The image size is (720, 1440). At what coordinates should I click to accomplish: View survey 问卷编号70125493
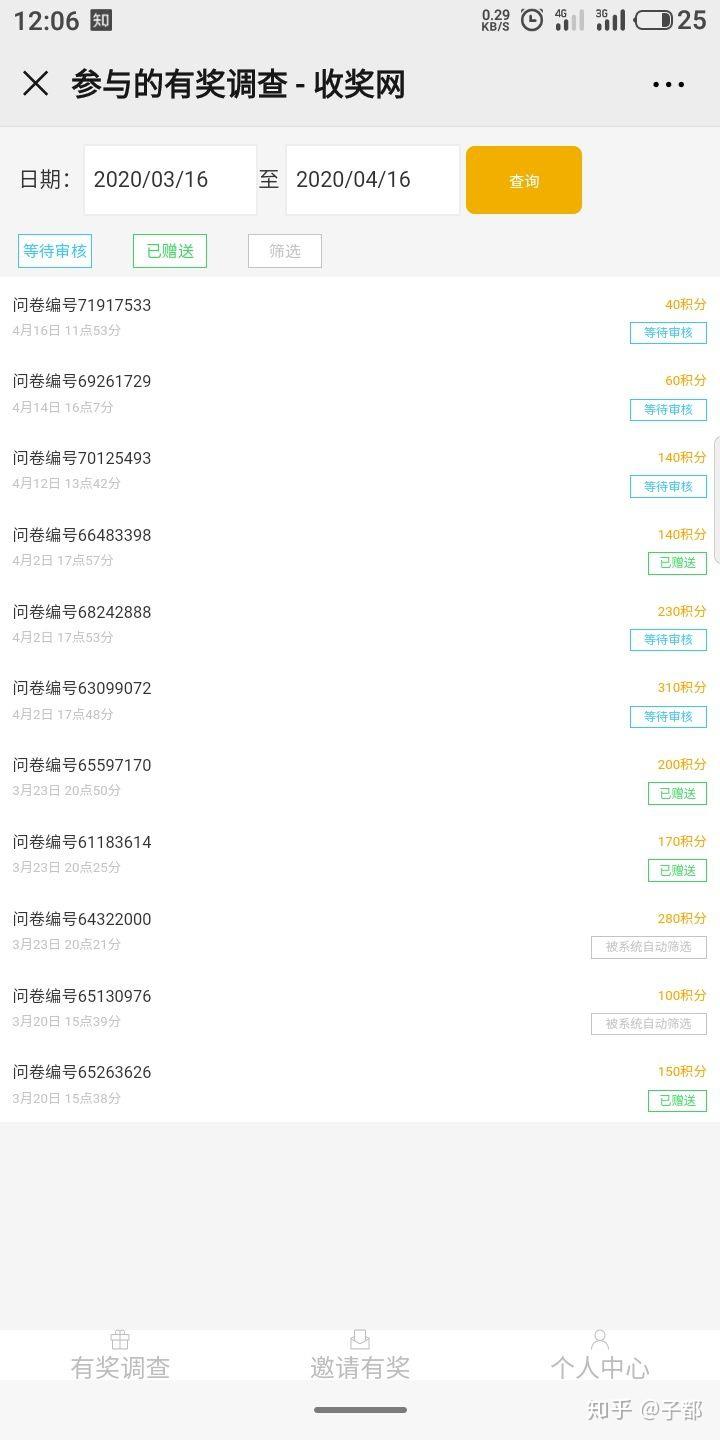[x=82, y=458]
